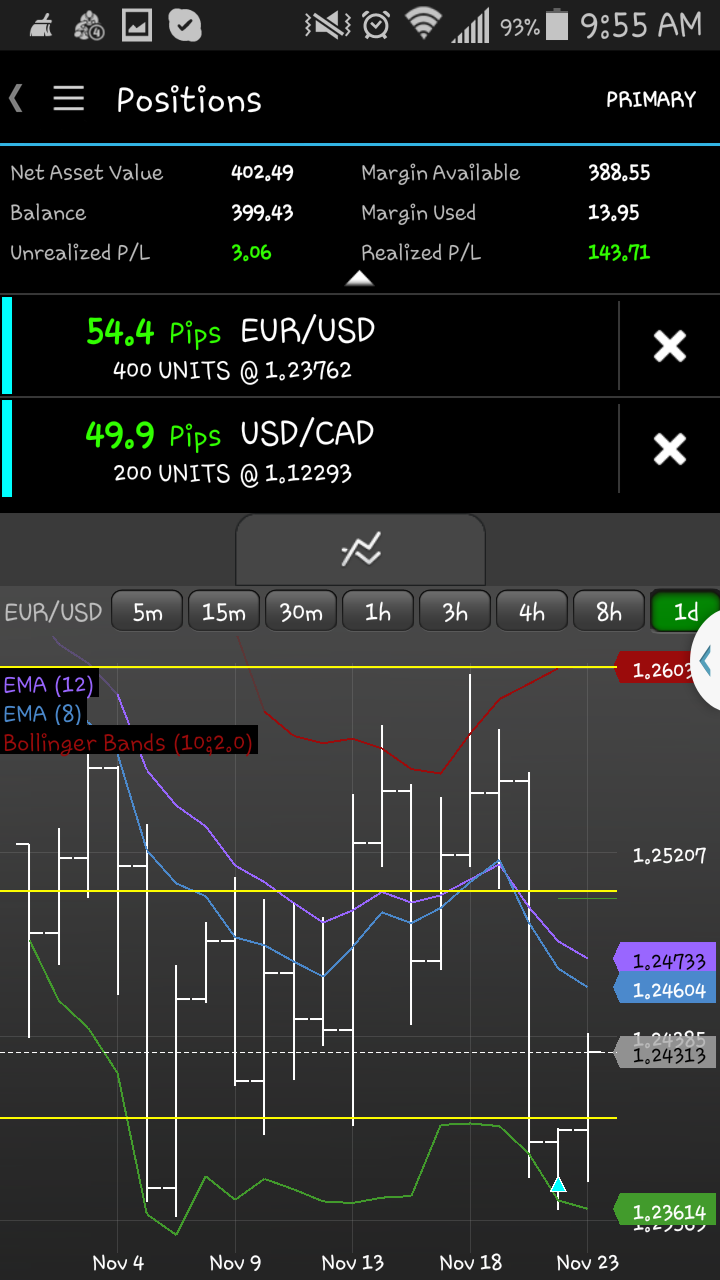
Task: Tap the EUR/USD chart instrument label
Action: tap(54, 612)
